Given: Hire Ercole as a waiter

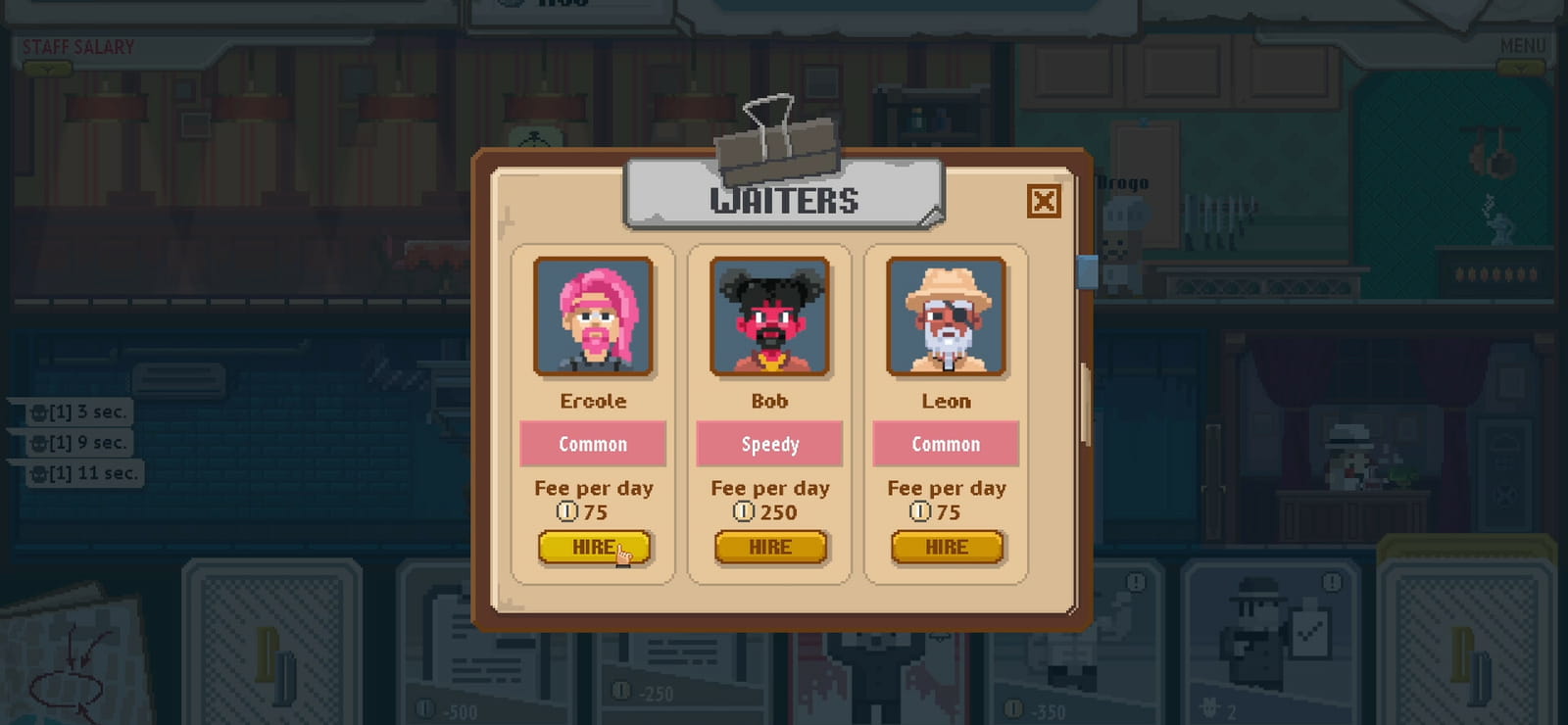Looking at the screenshot, I should pyautogui.click(x=594, y=547).
